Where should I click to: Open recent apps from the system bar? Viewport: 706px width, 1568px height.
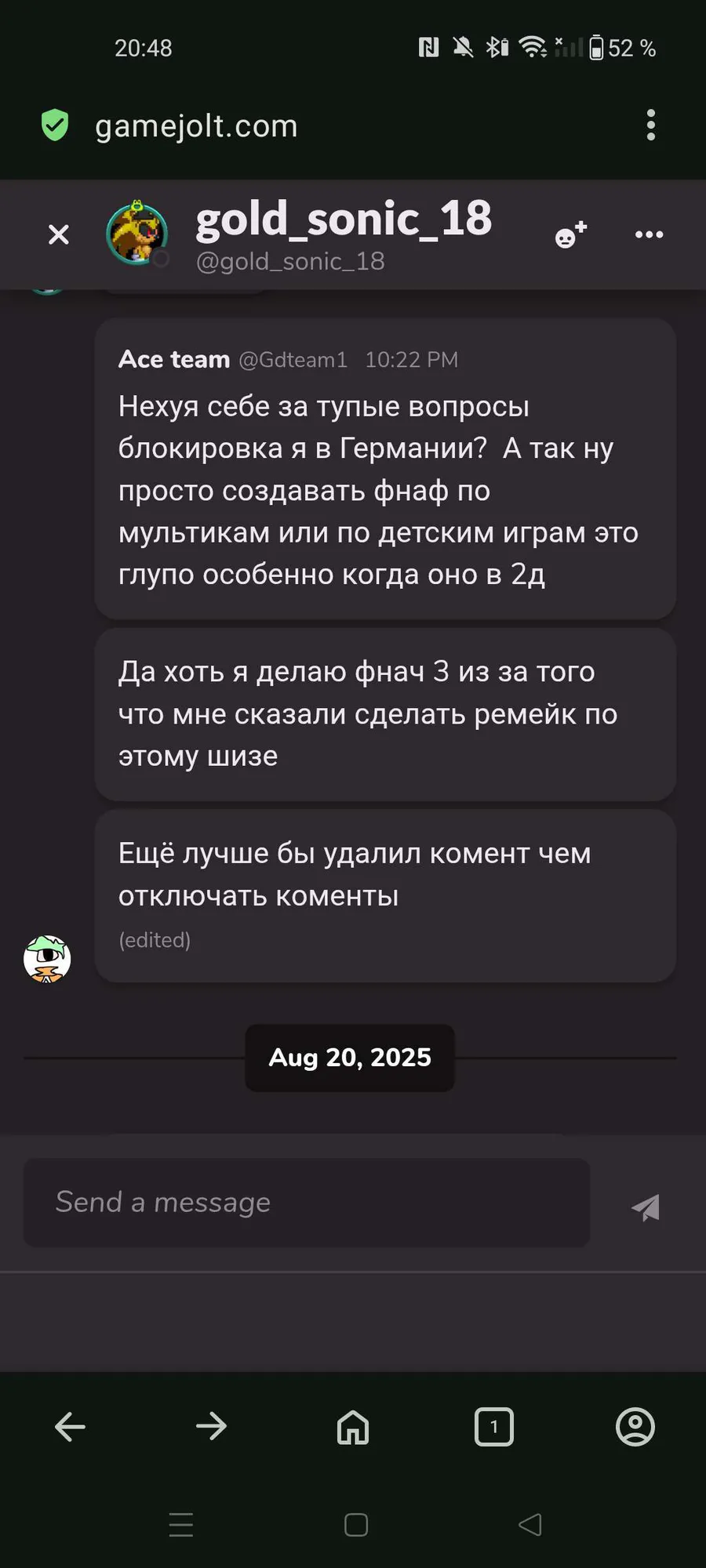(x=181, y=1525)
